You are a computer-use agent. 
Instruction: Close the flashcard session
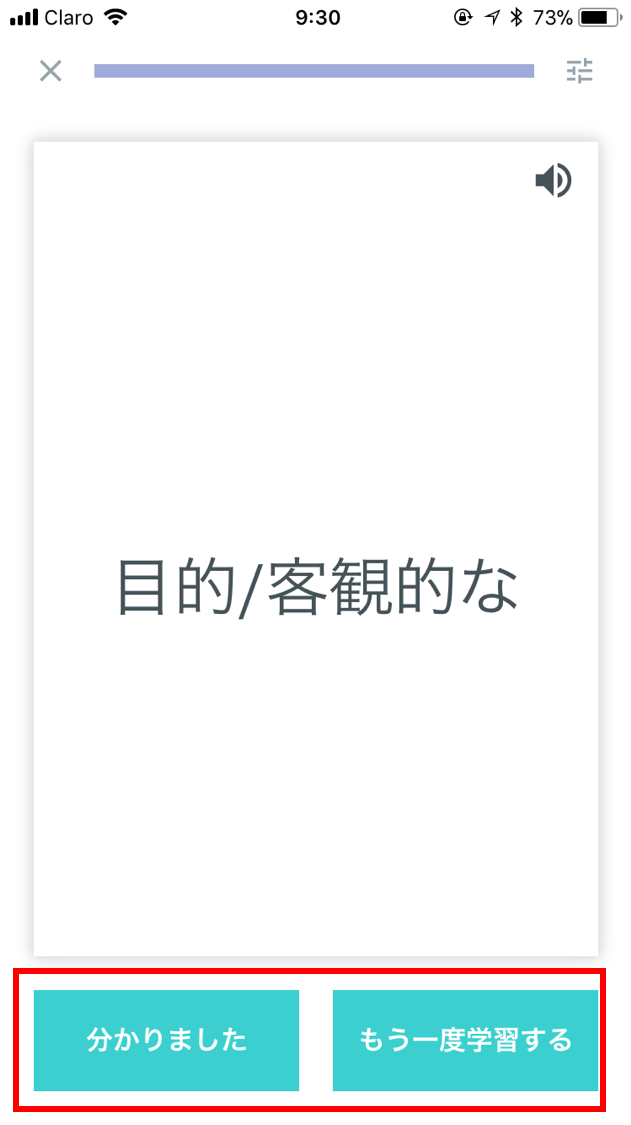click(50, 71)
